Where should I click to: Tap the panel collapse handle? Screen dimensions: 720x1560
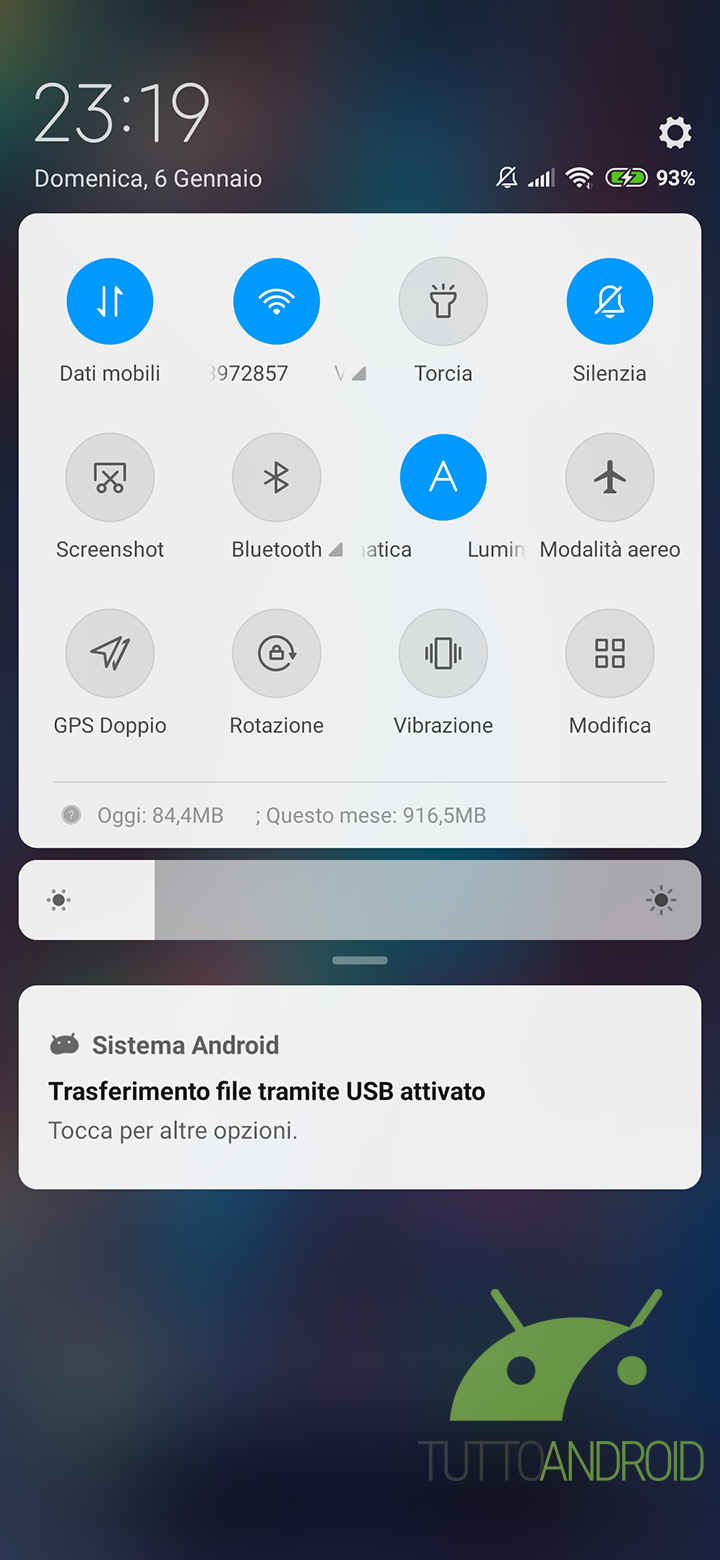[360, 961]
